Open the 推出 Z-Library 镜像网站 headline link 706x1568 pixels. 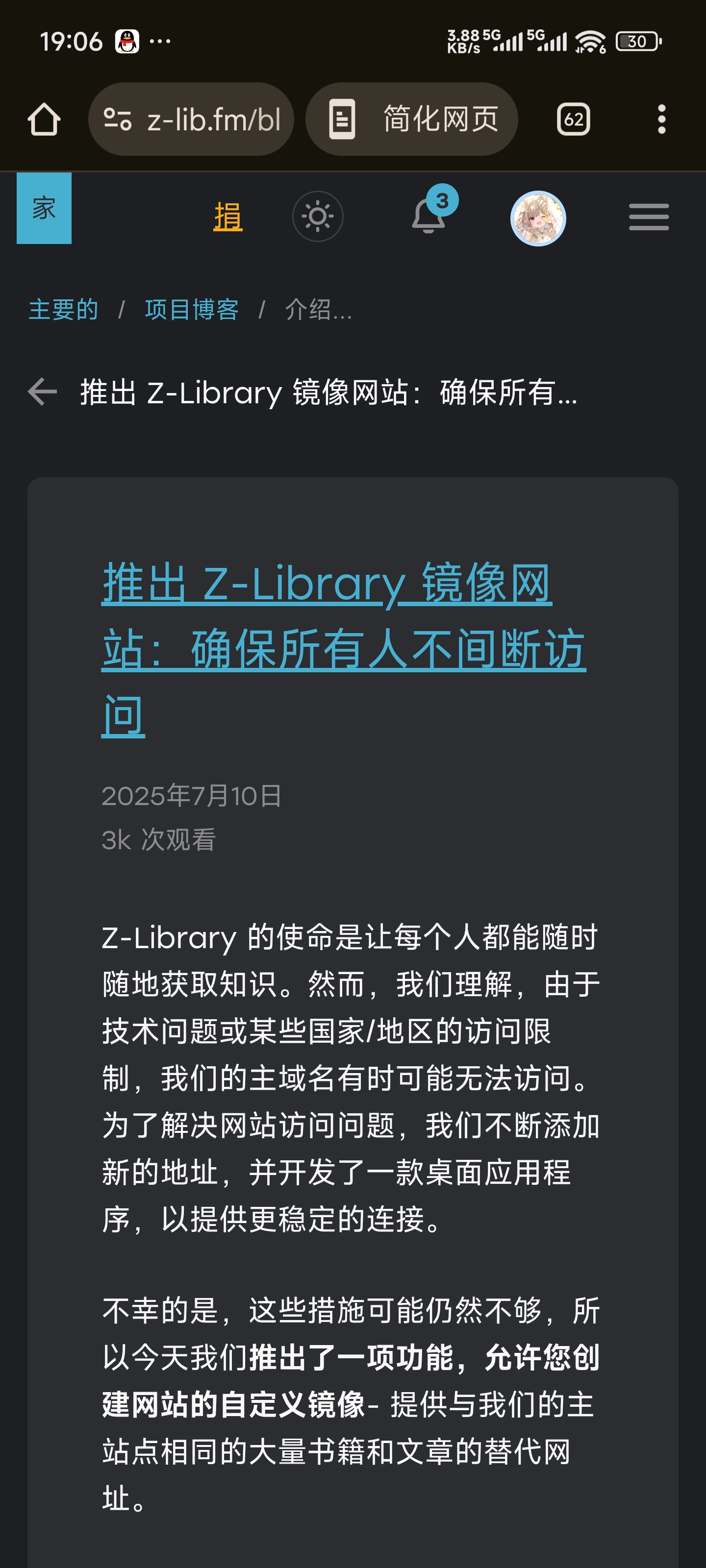coord(344,649)
